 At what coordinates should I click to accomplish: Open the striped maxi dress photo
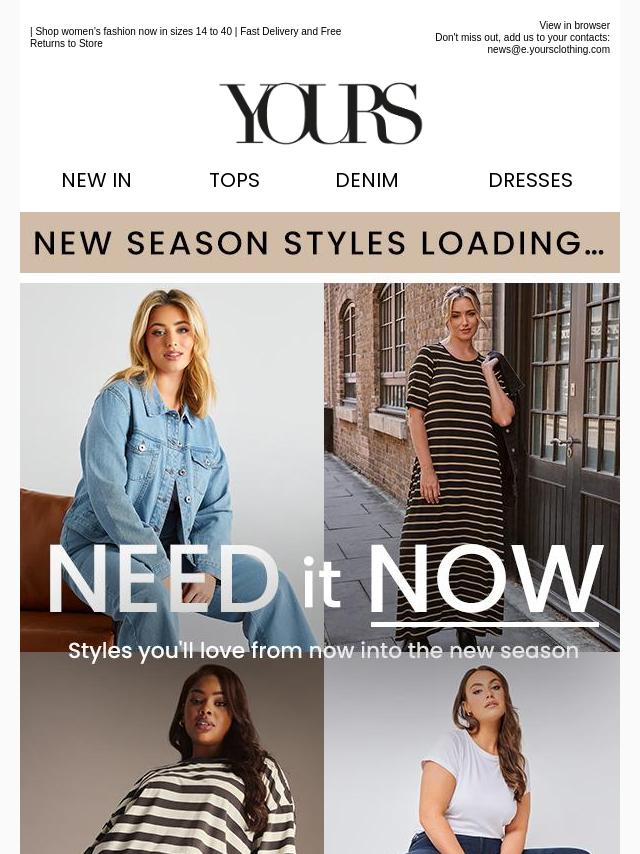click(x=471, y=420)
